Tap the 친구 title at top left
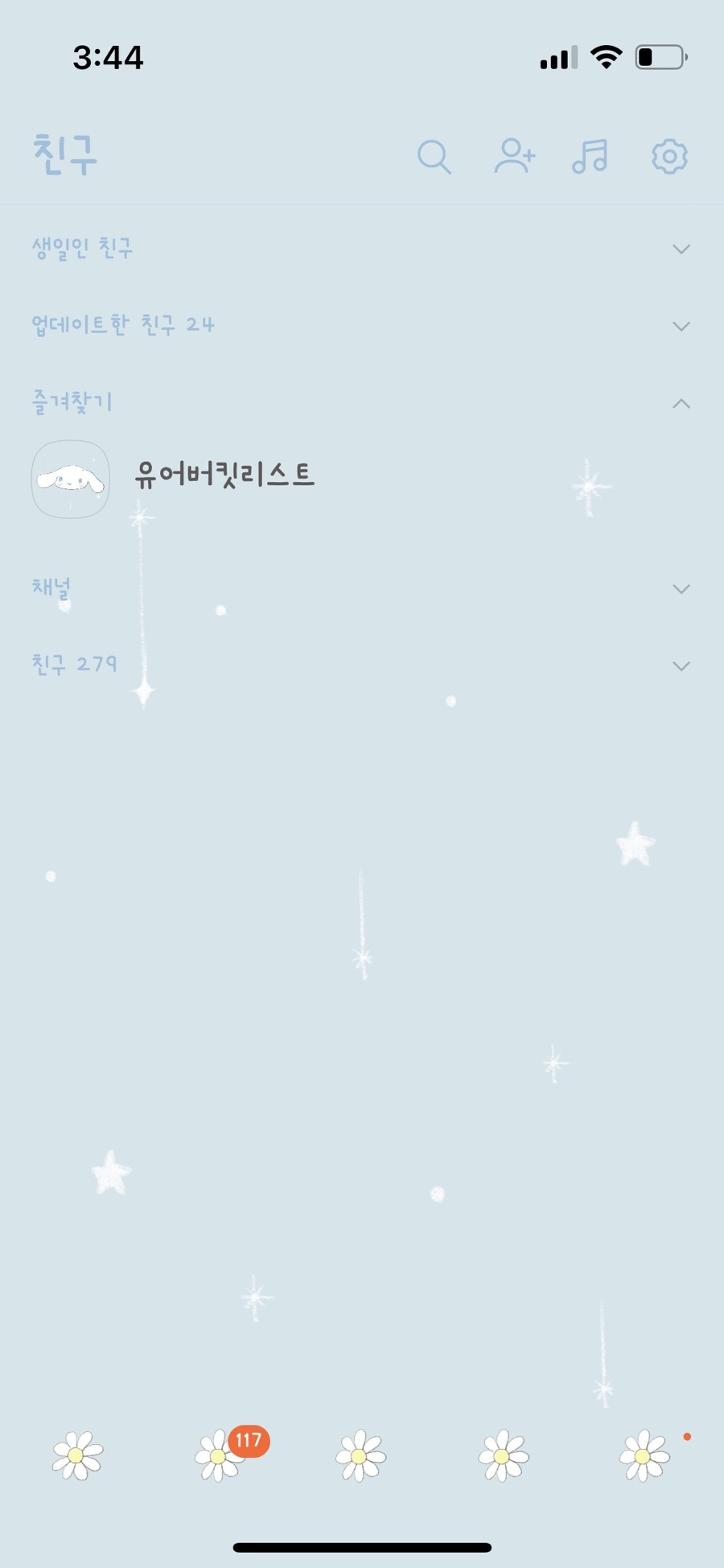724x1568 pixels. [x=64, y=156]
